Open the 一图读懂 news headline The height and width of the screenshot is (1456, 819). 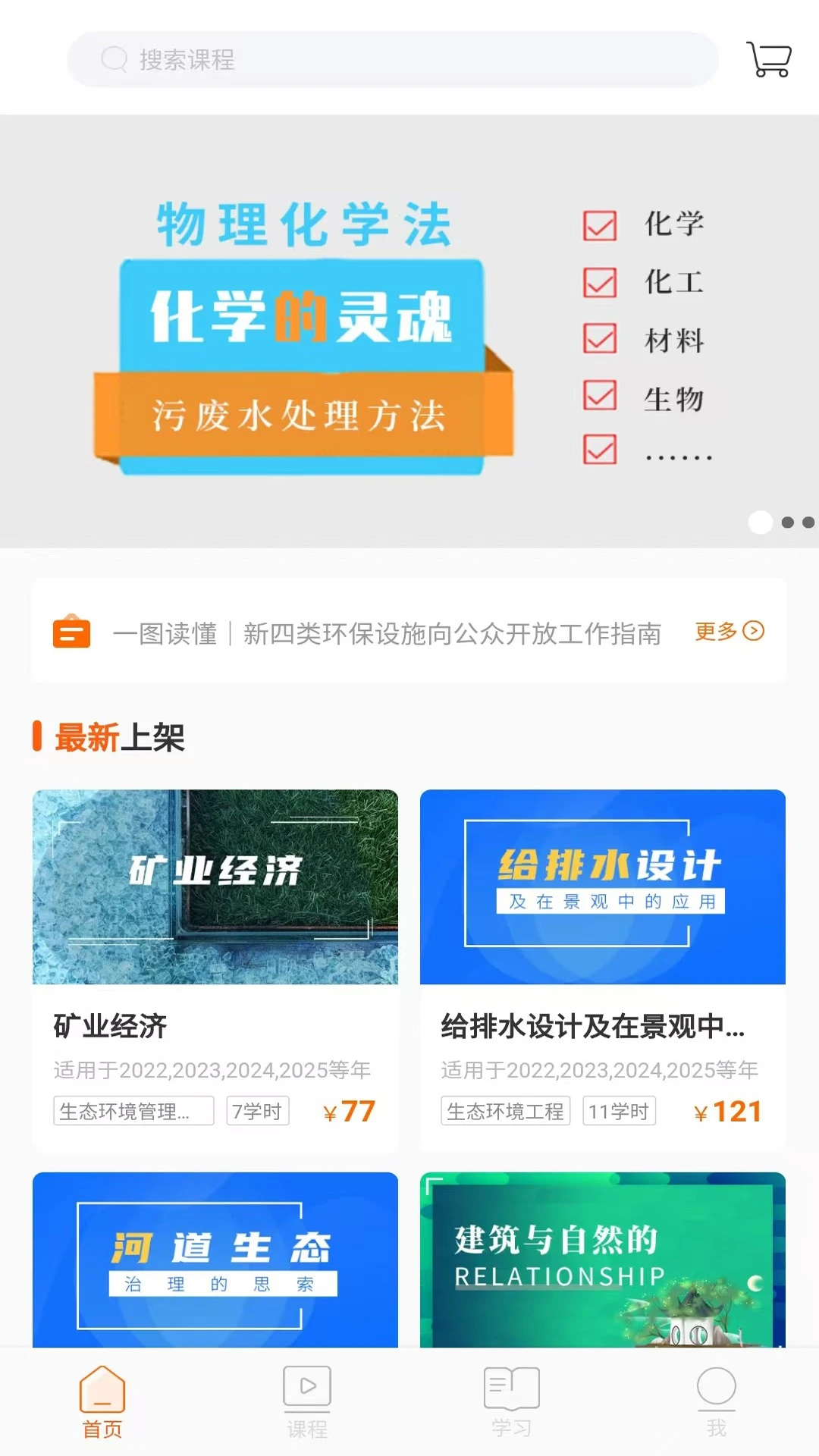(x=388, y=633)
